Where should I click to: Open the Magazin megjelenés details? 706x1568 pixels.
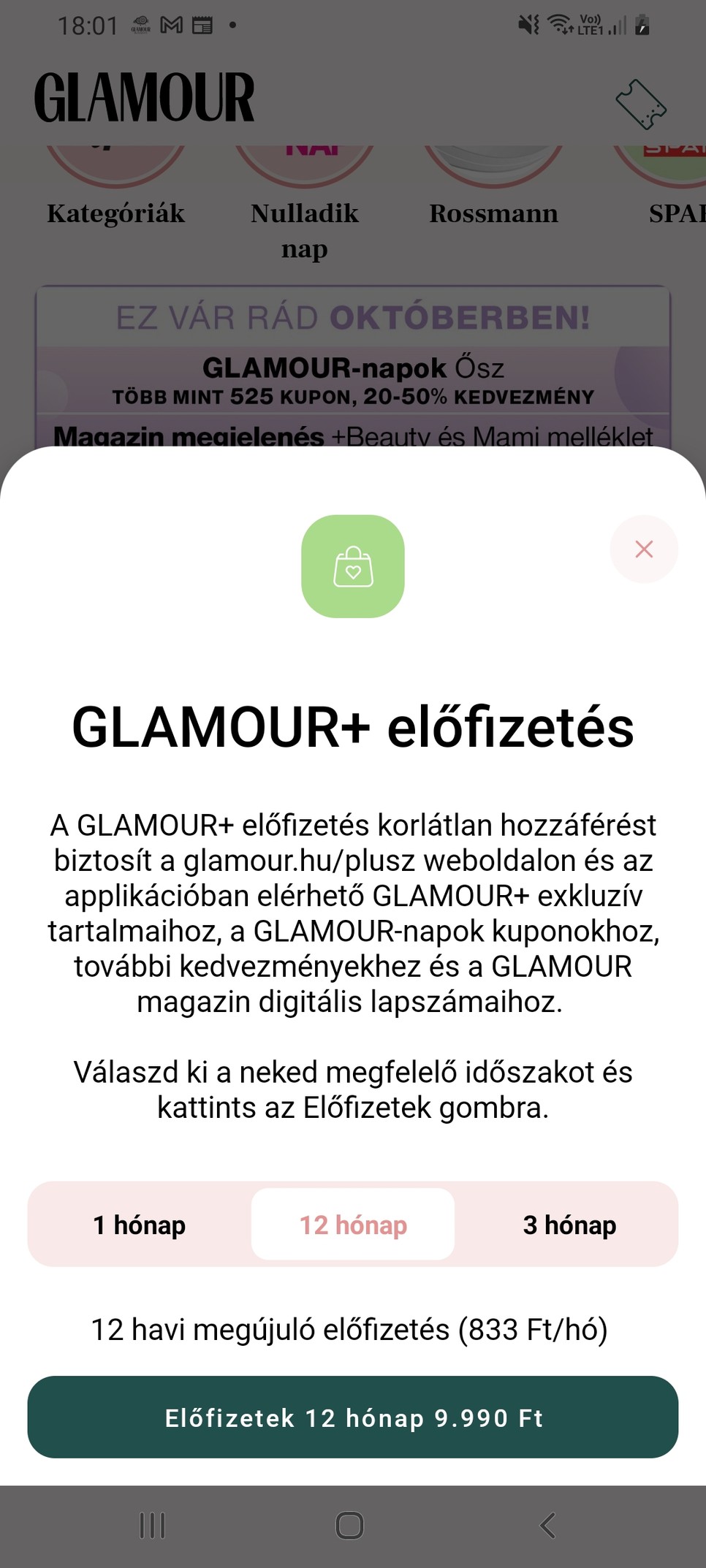(x=352, y=435)
